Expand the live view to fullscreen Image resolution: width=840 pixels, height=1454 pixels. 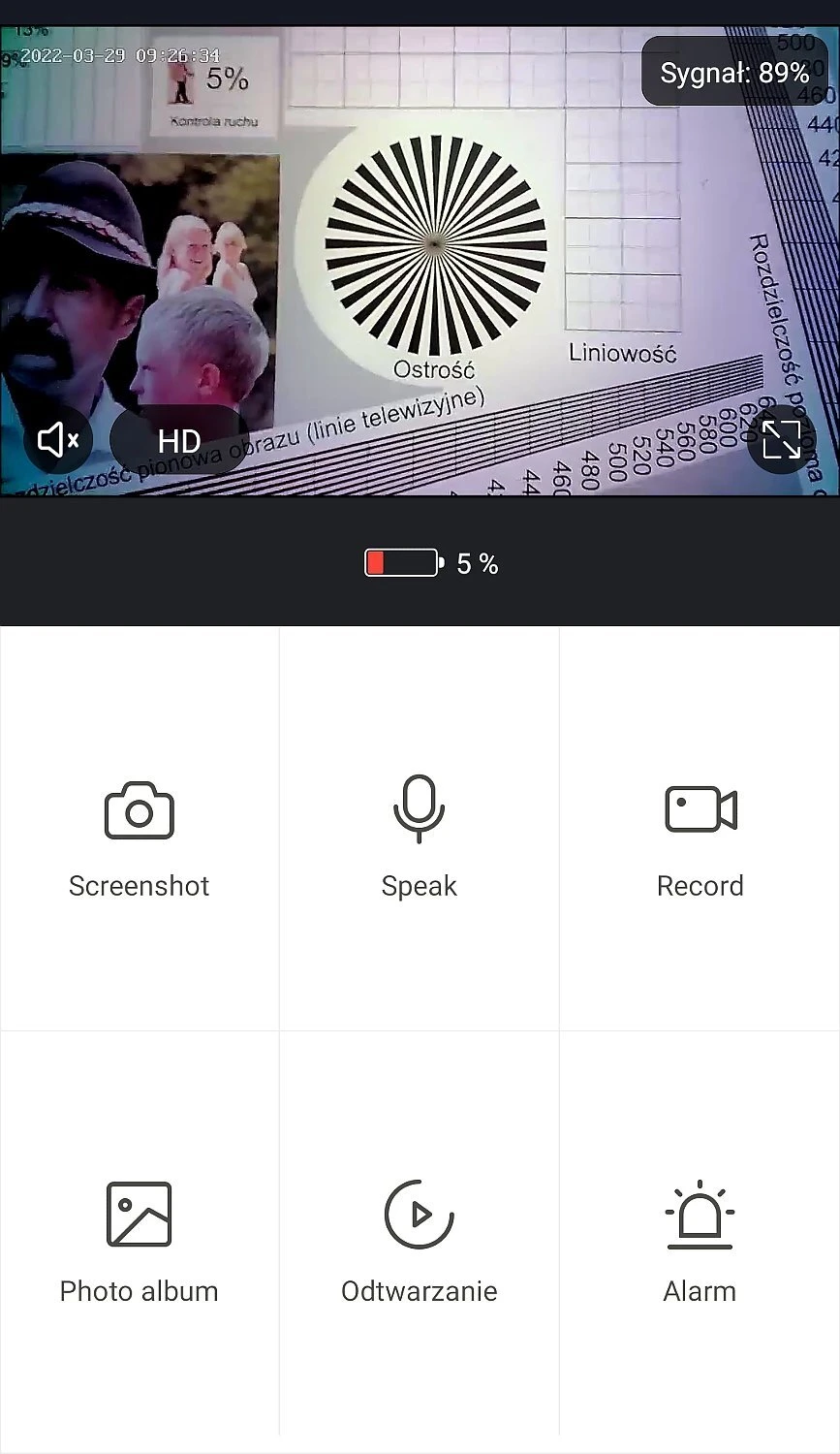[x=781, y=440]
